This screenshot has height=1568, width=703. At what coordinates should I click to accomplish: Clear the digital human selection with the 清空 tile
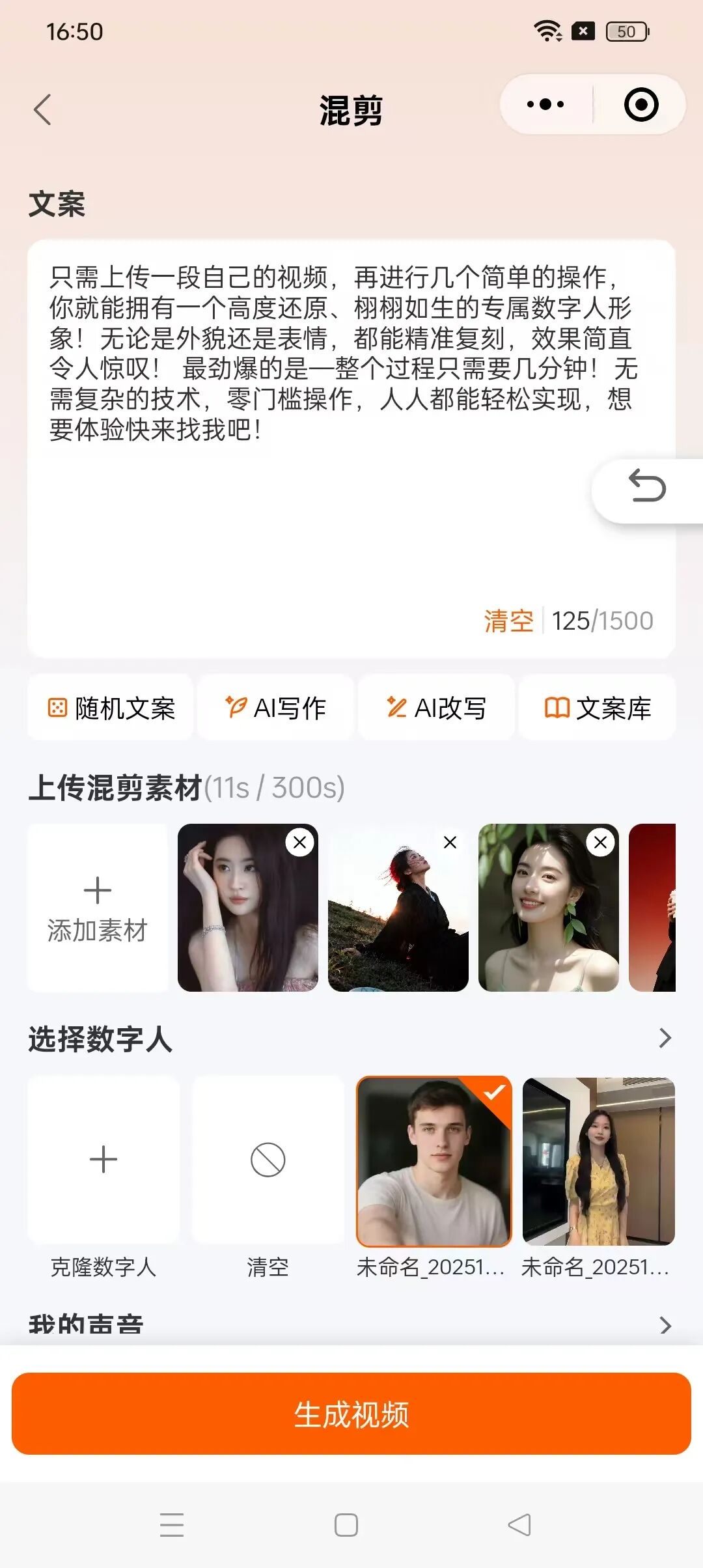coord(268,1160)
